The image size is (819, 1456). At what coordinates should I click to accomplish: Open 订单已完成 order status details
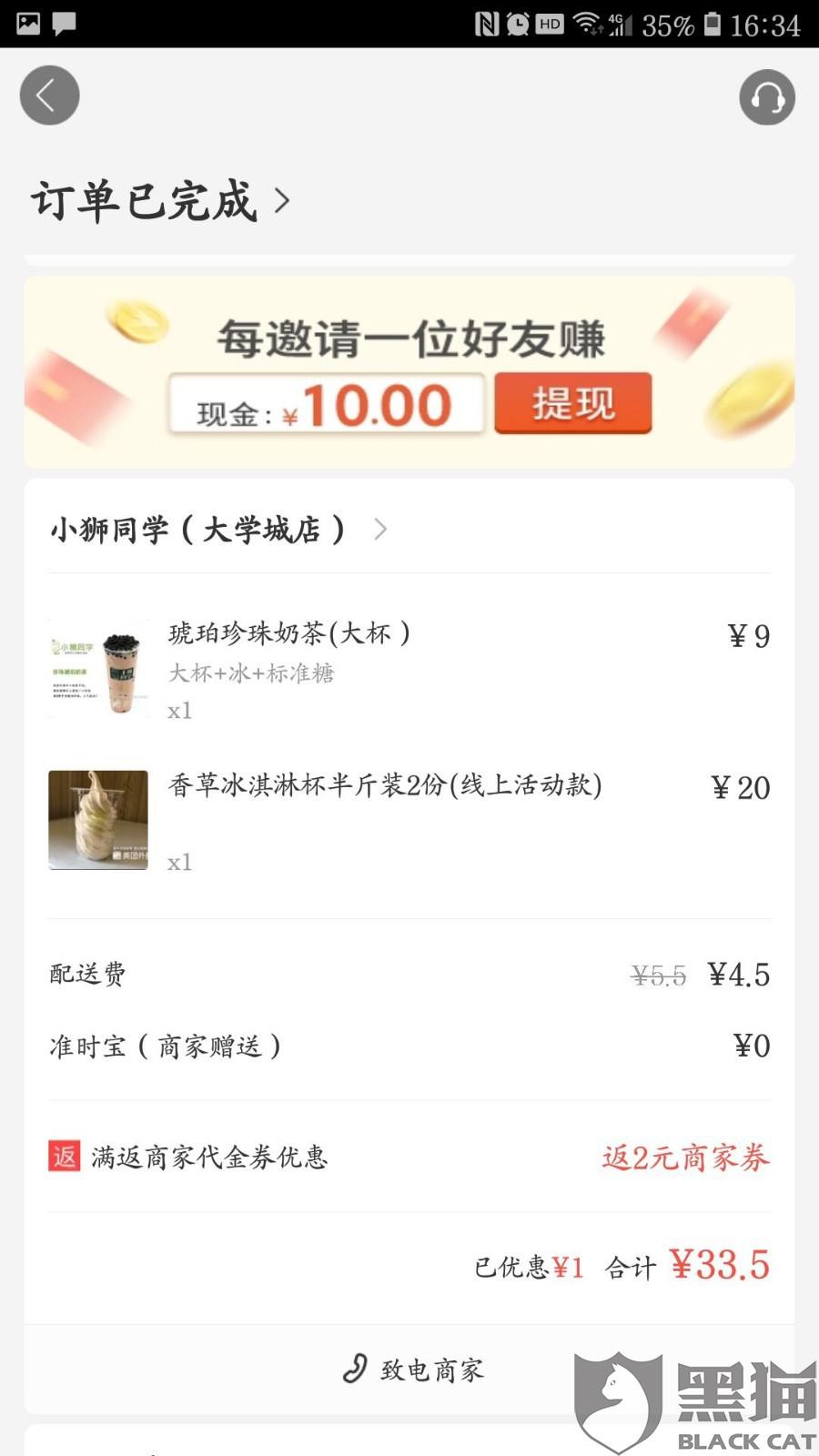pos(160,200)
